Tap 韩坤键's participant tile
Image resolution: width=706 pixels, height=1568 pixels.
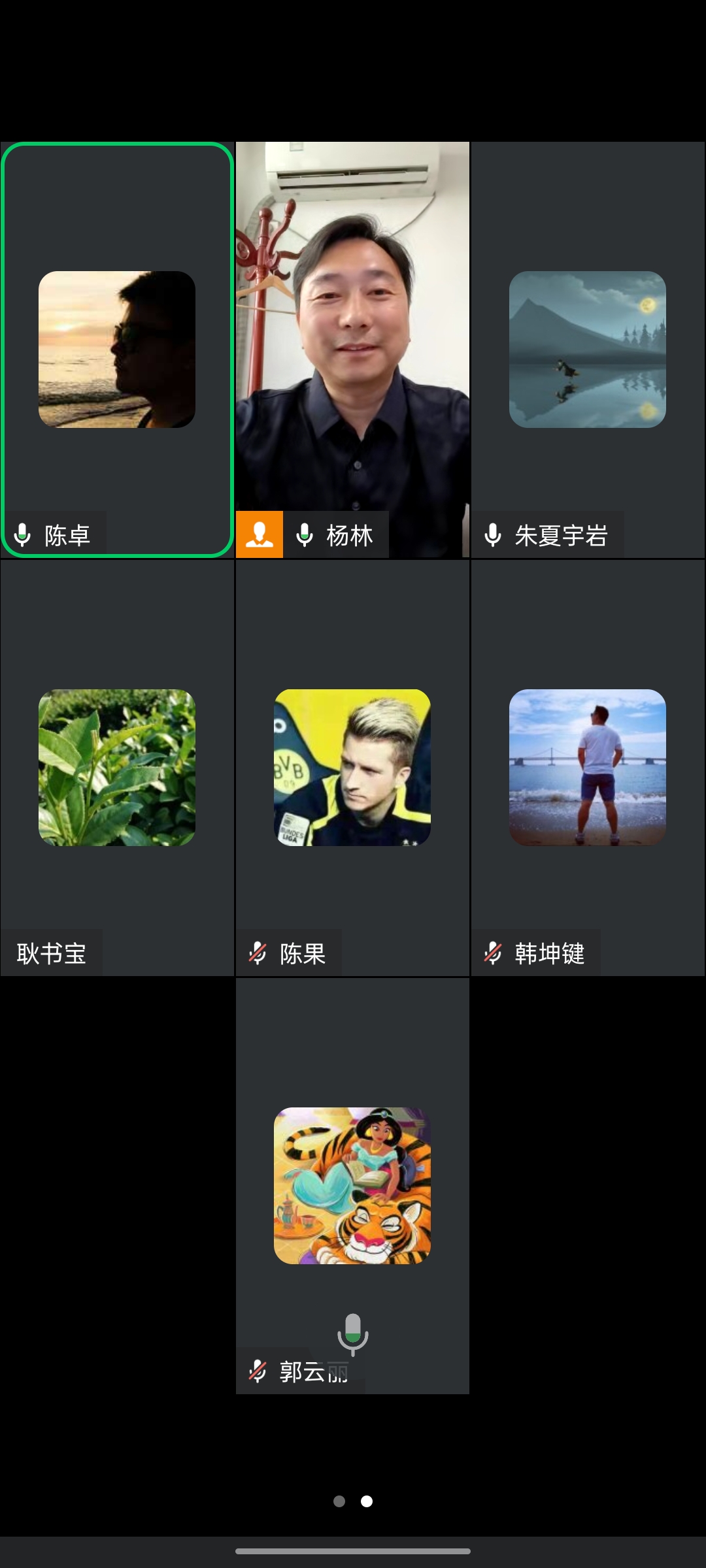pos(588,768)
